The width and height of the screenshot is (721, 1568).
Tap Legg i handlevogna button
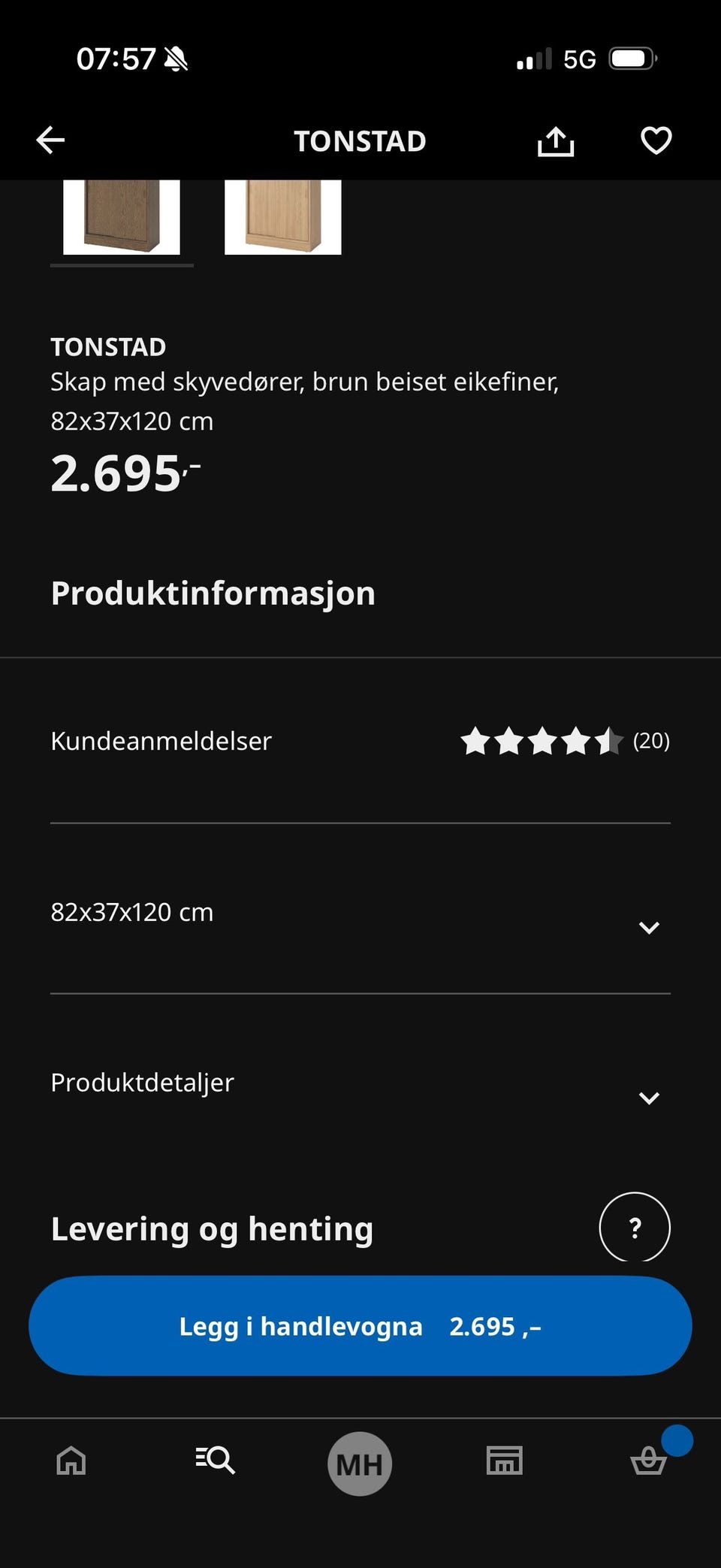(x=360, y=1326)
